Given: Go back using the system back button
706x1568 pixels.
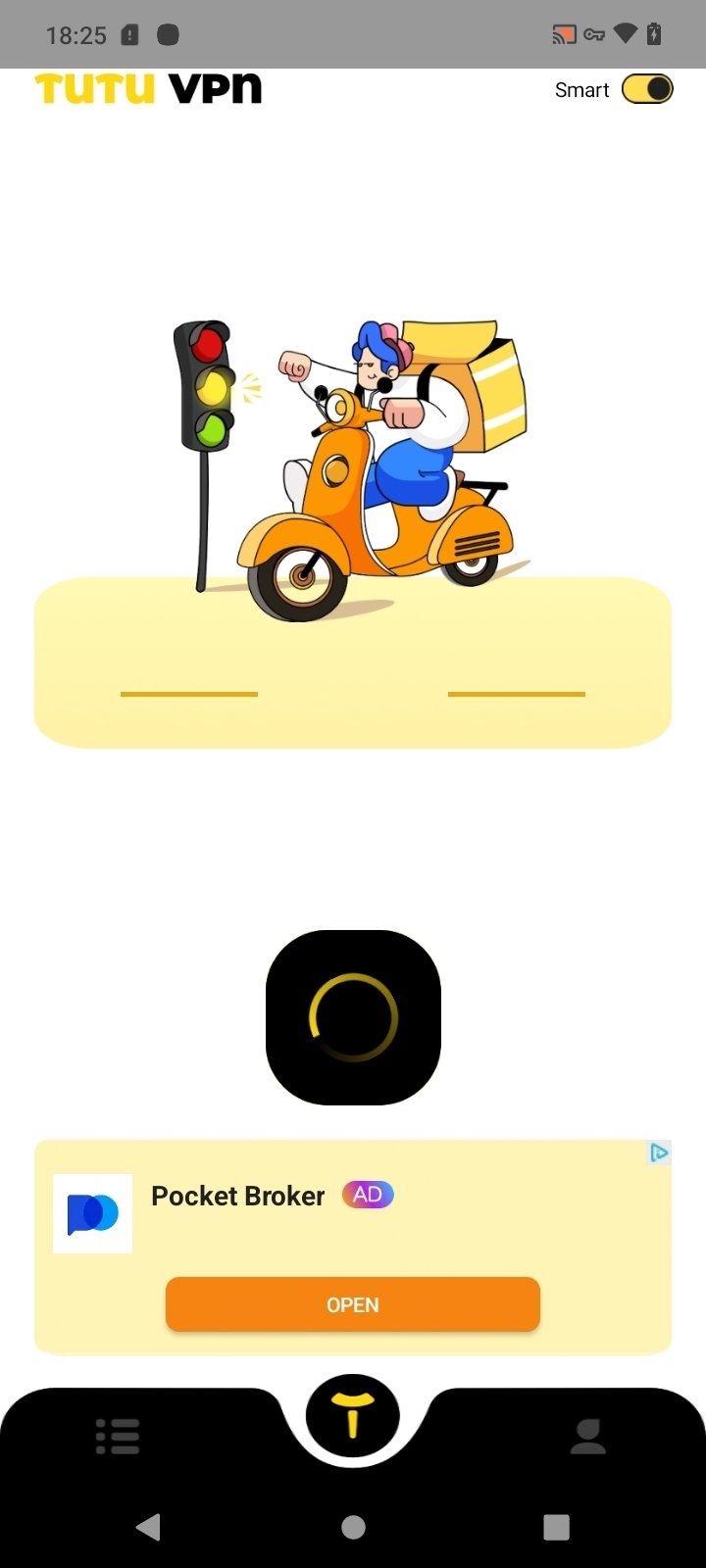Looking at the screenshot, I should pos(149,1526).
